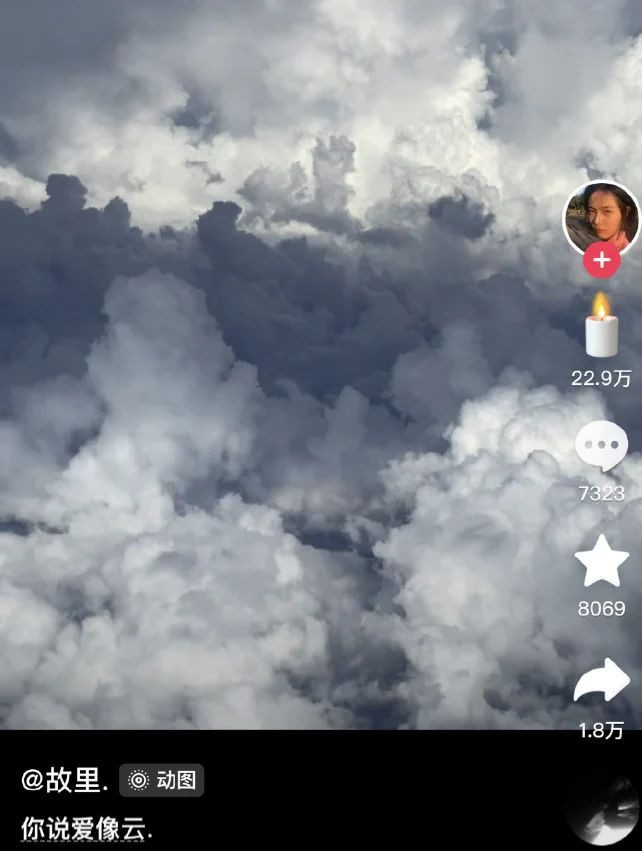
Task: Open the @故里. username
Action: tap(64, 780)
